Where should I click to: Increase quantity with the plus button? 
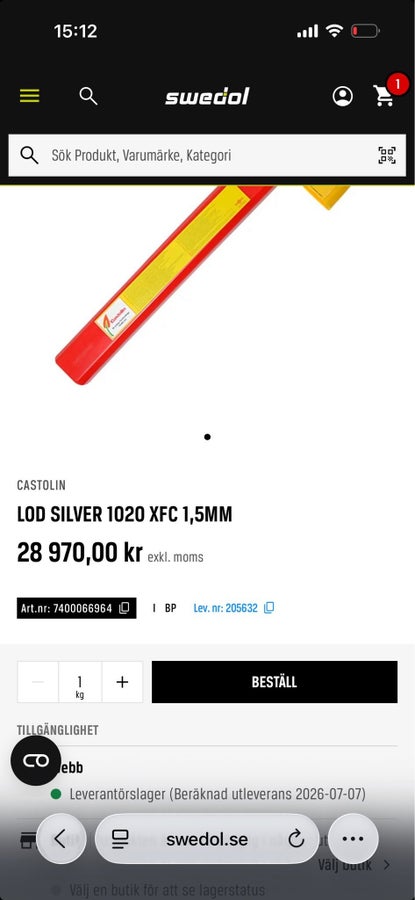[122, 682]
